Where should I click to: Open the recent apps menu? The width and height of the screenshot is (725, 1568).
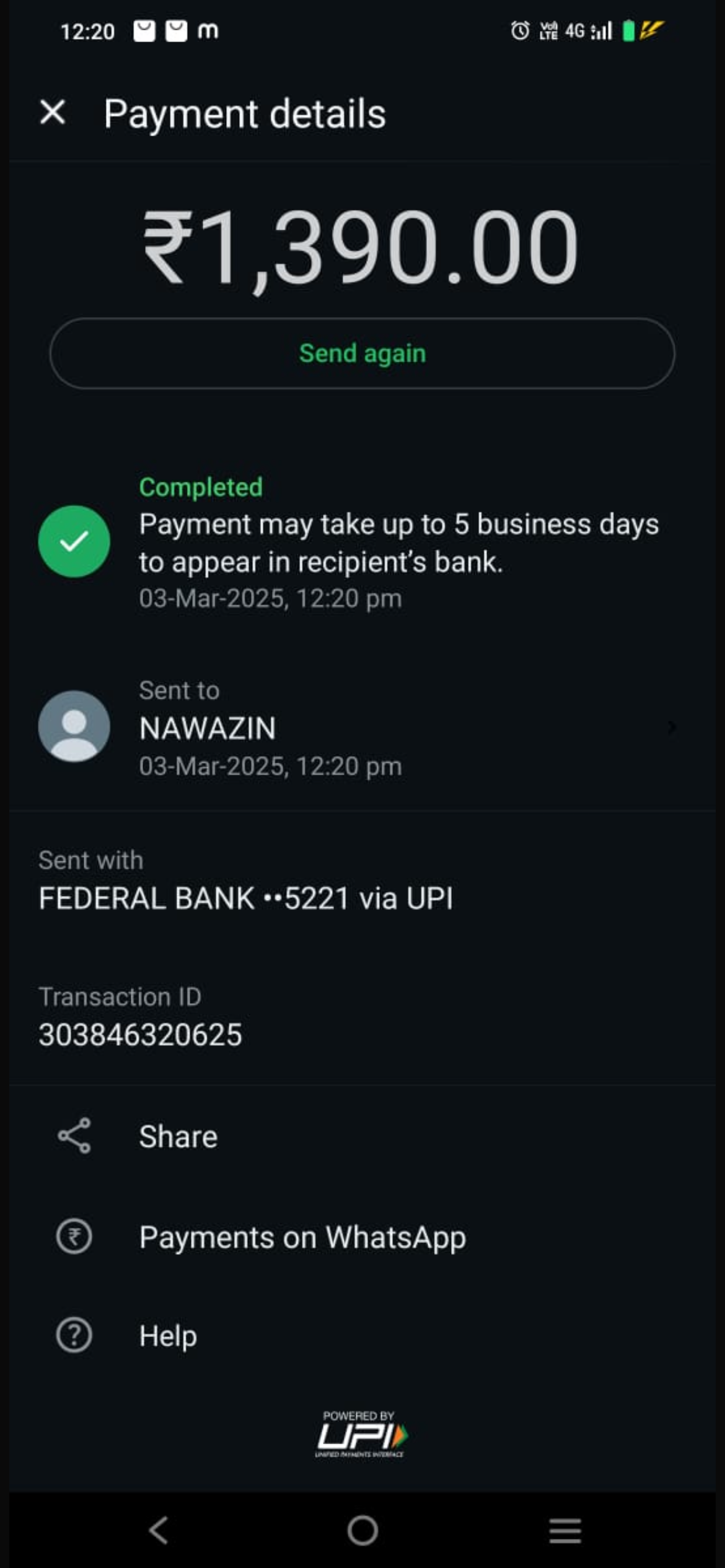point(565,1530)
